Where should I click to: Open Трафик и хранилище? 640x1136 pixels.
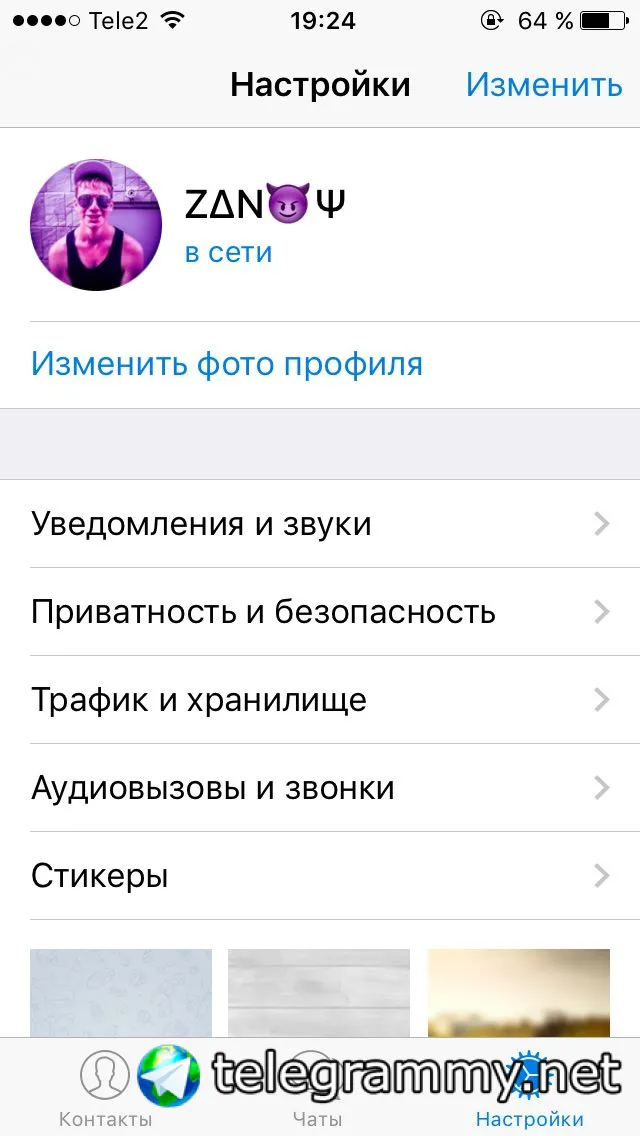tap(320, 700)
